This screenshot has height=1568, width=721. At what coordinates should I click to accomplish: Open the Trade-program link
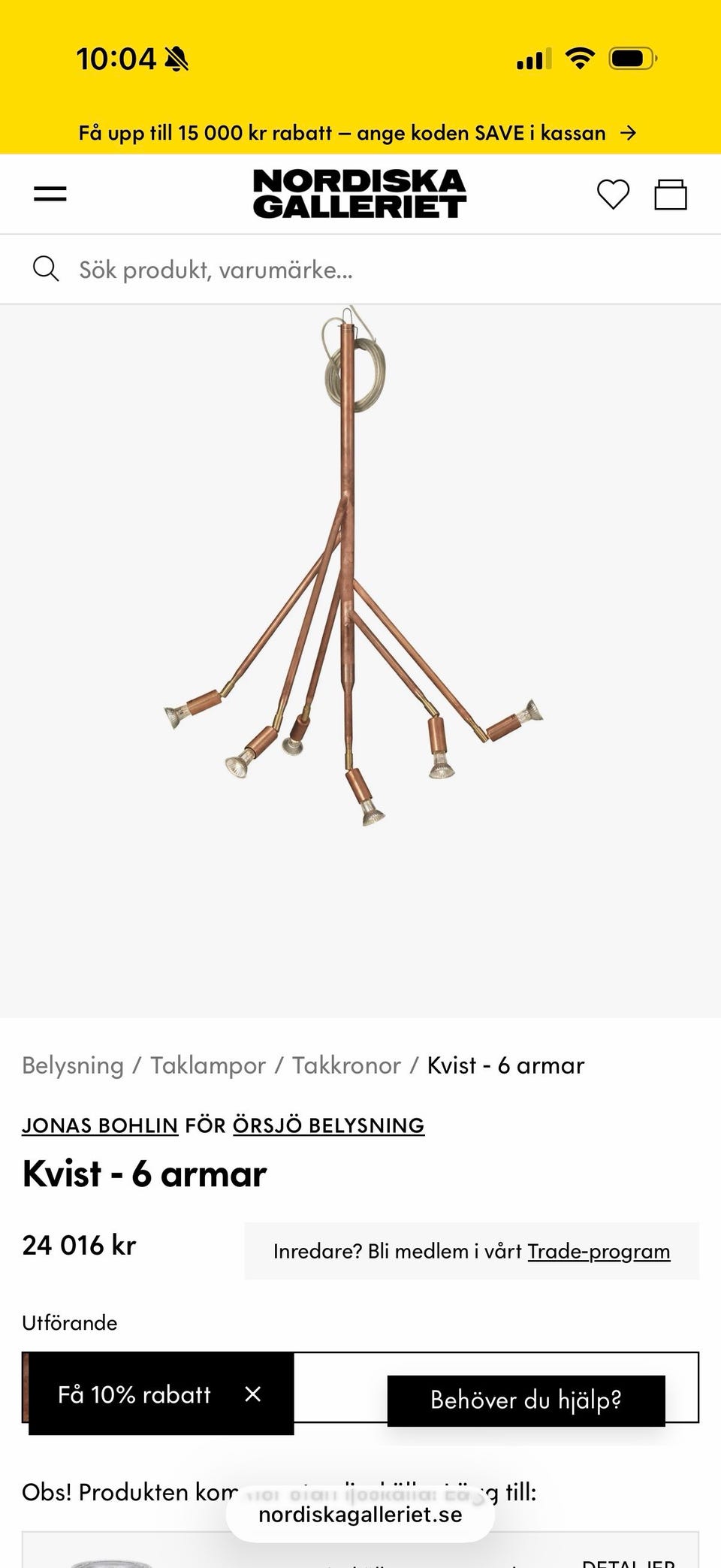599,1251
